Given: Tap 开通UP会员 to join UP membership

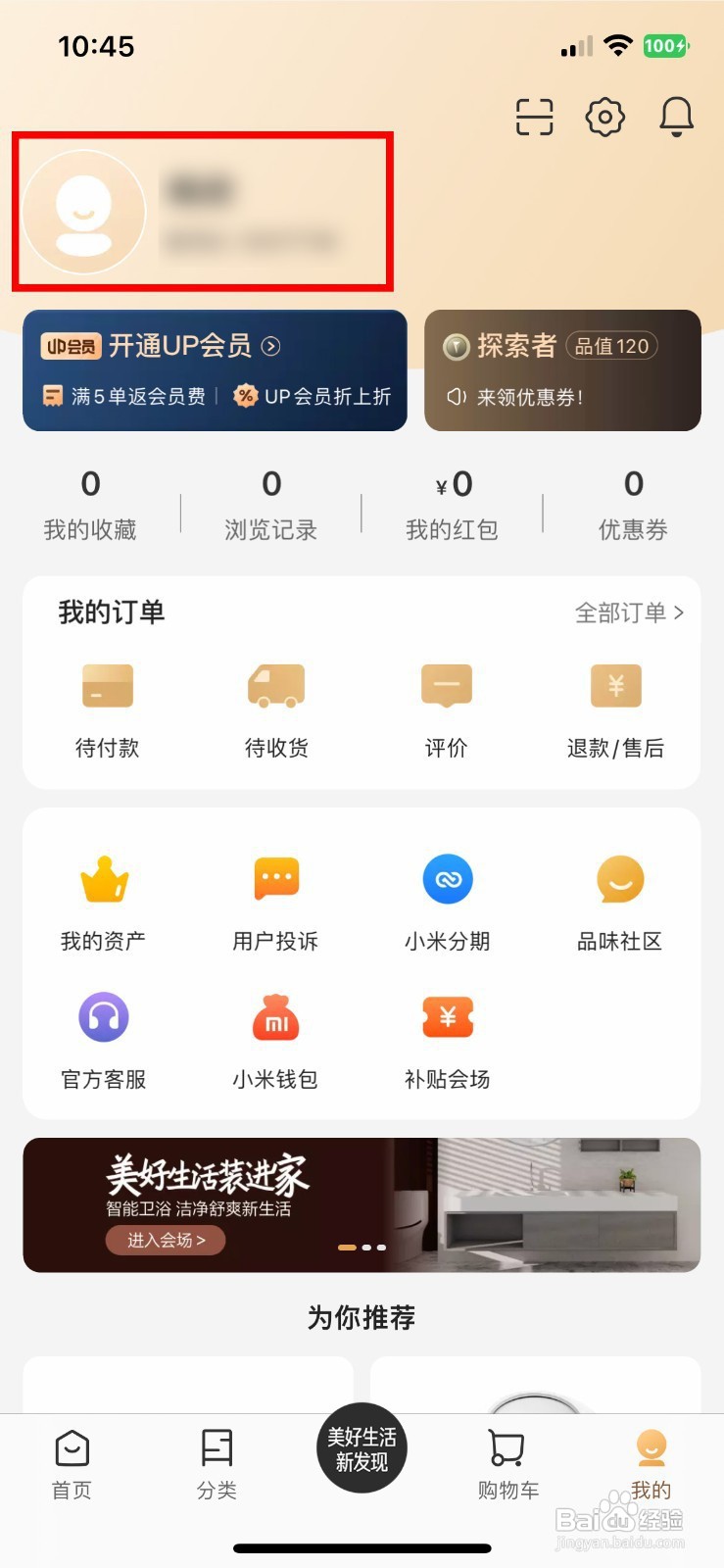Looking at the screenshot, I should (182, 346).
